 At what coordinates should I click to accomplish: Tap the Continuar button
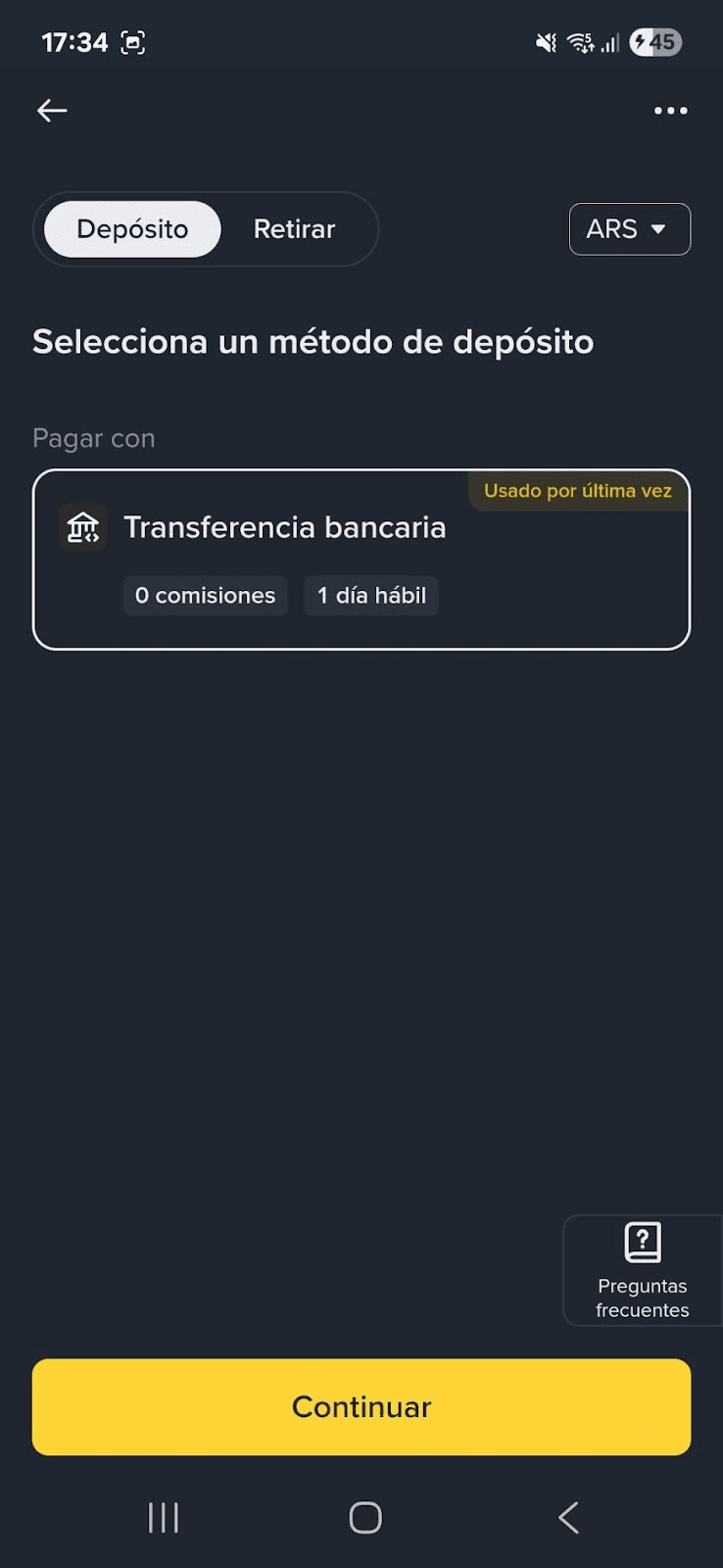361,1406
